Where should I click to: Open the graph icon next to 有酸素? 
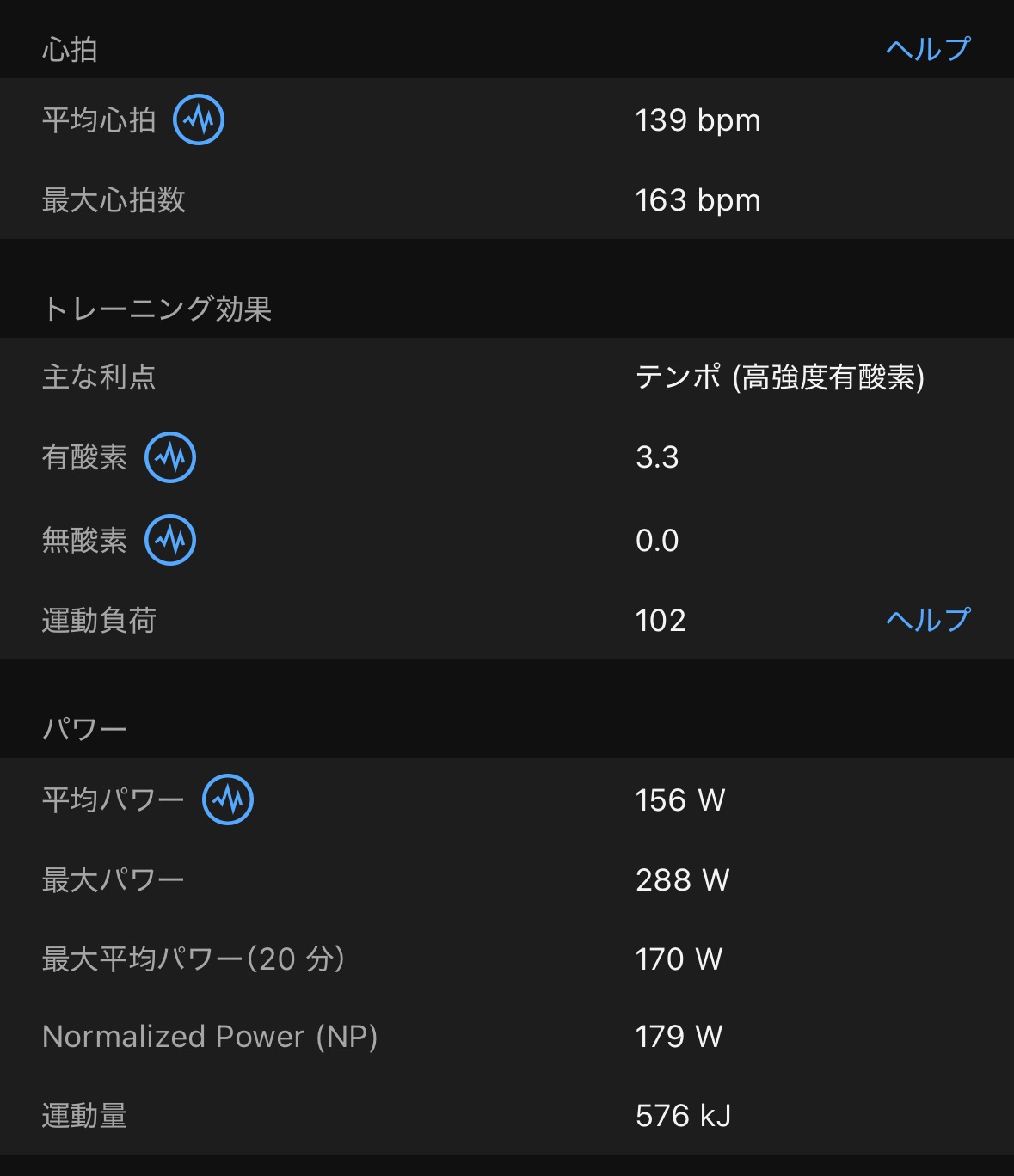click(x=170, y=457)
